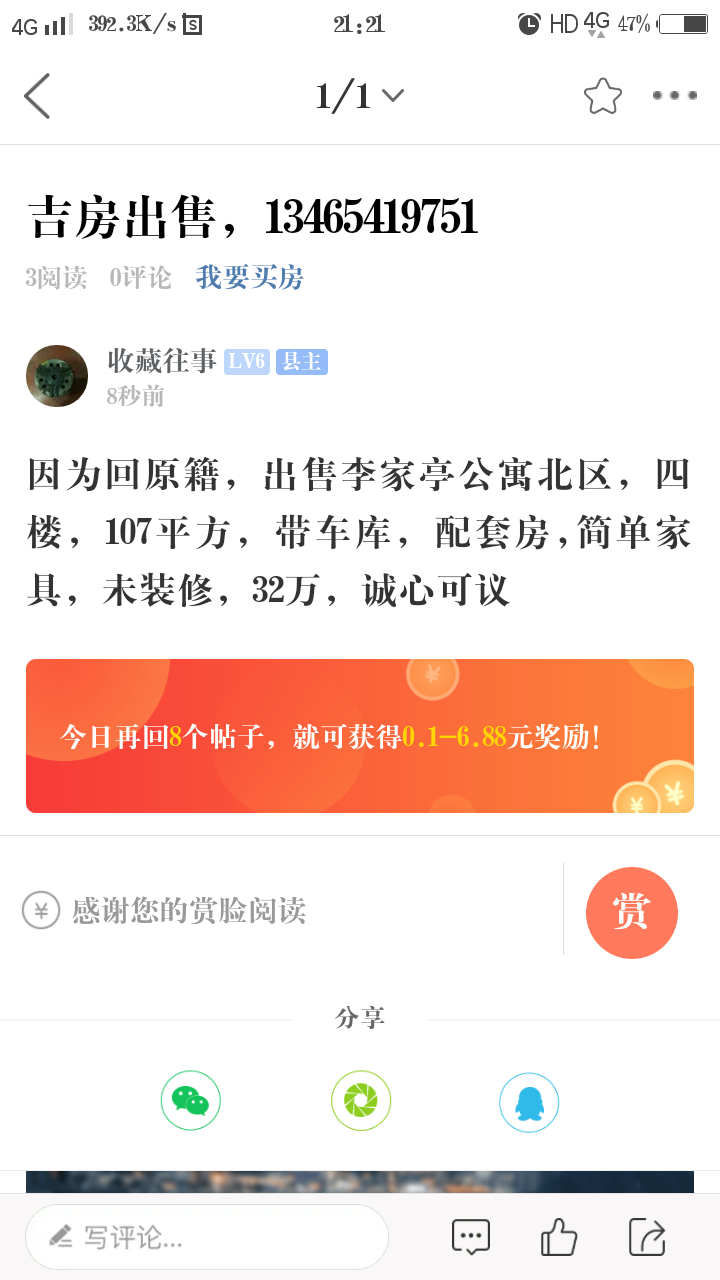This screenshot has height=1280, width=720.
Task: Open the 我要买房 category link
Action: [249, 277]
